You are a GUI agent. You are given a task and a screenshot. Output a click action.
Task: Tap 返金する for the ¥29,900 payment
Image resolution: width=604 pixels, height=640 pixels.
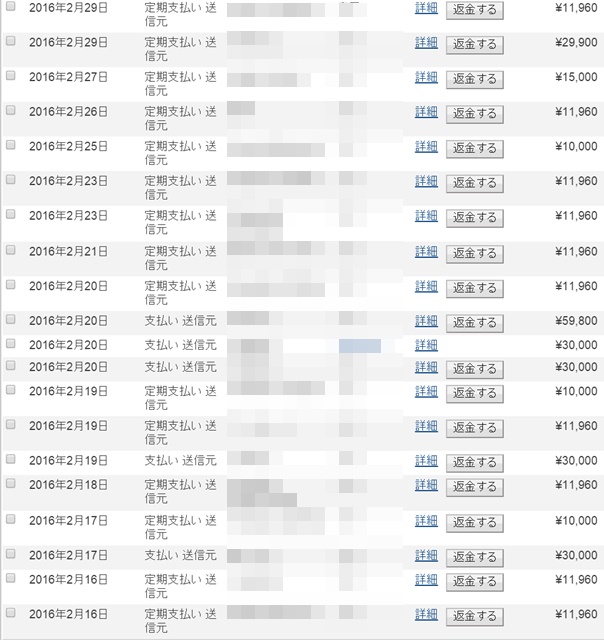pyautogui.click(x=474, y=44)
